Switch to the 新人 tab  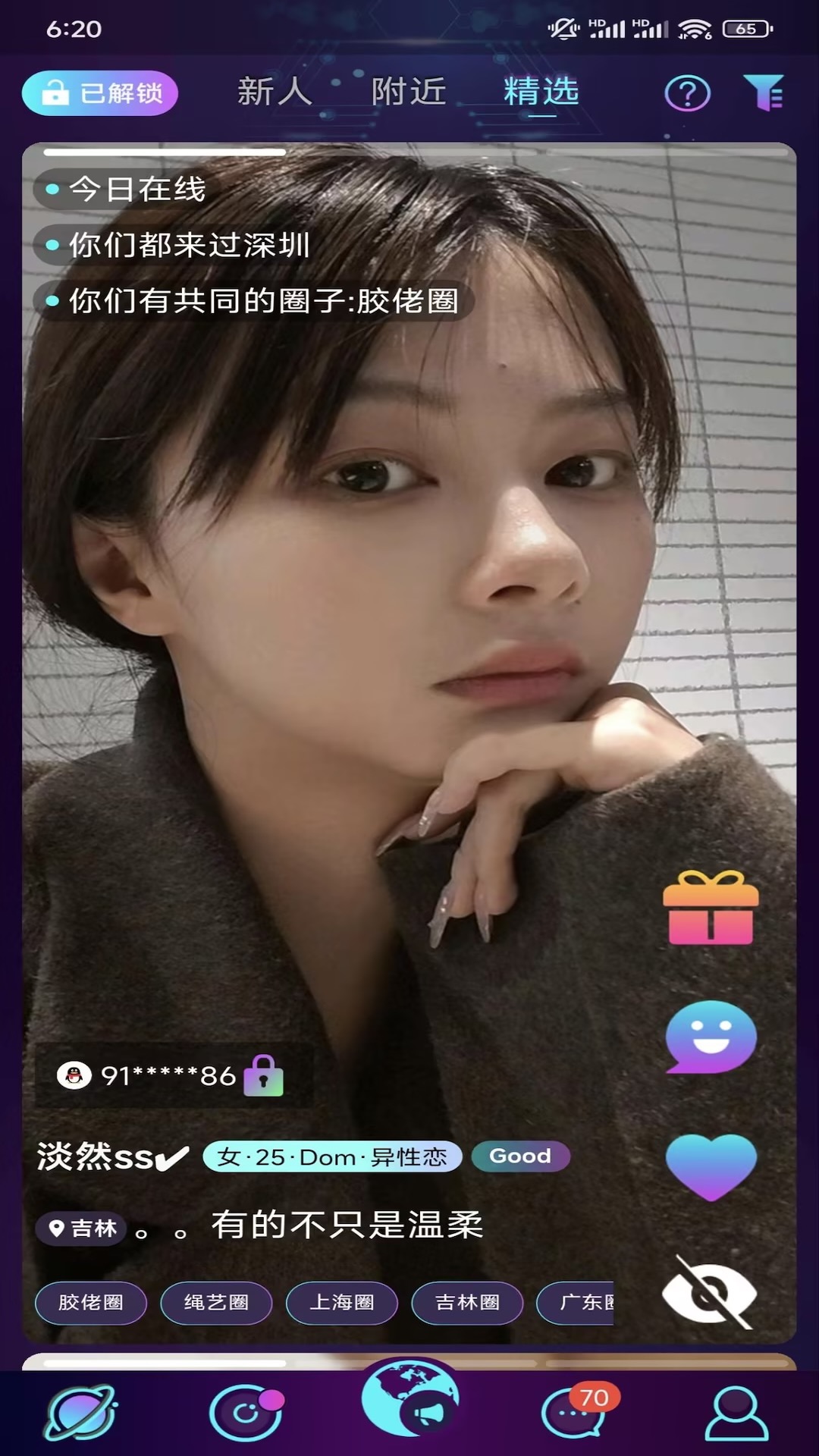pyautogui.click(x=275, y=92)
